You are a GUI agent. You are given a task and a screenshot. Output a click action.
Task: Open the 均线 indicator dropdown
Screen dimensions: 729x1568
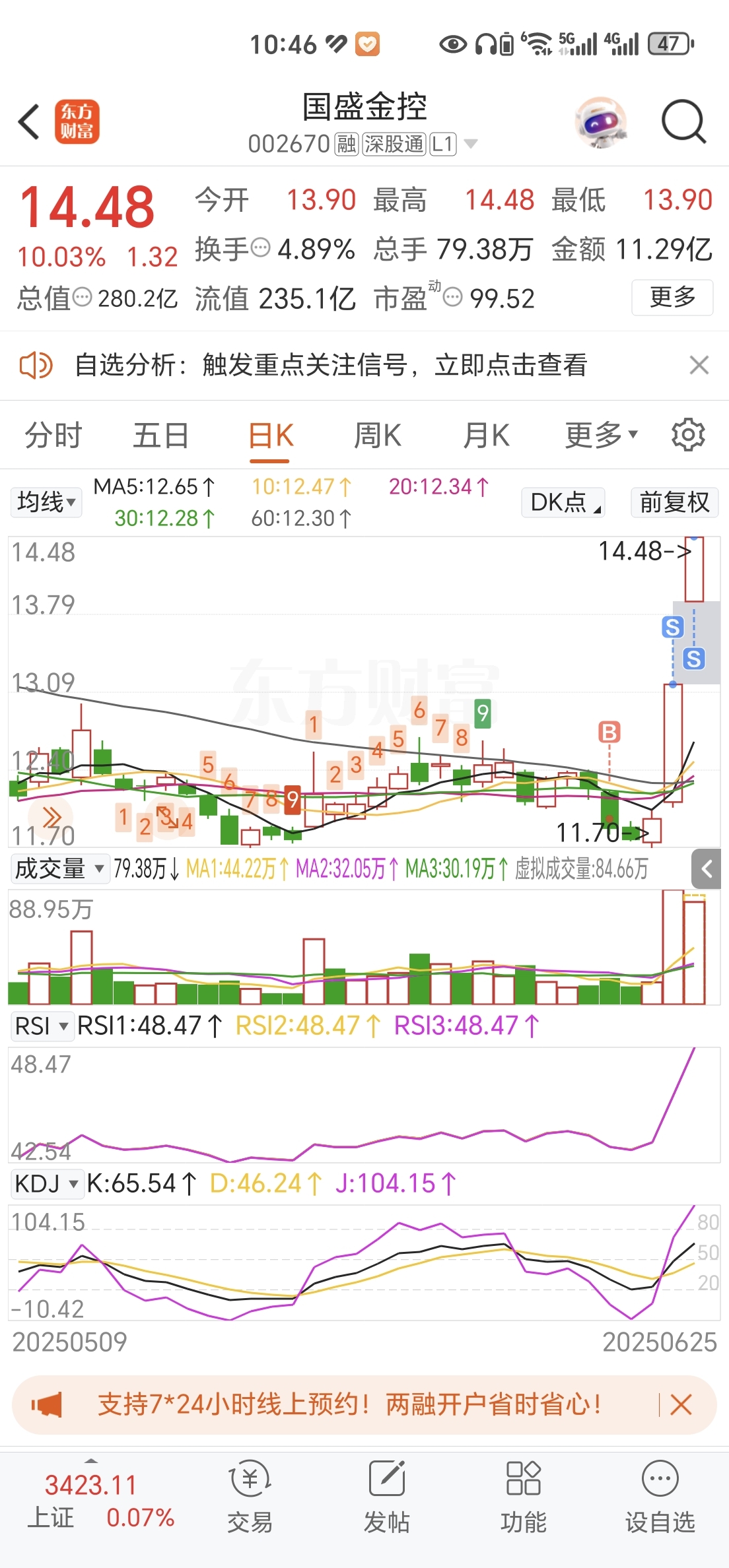click(46, 502)
